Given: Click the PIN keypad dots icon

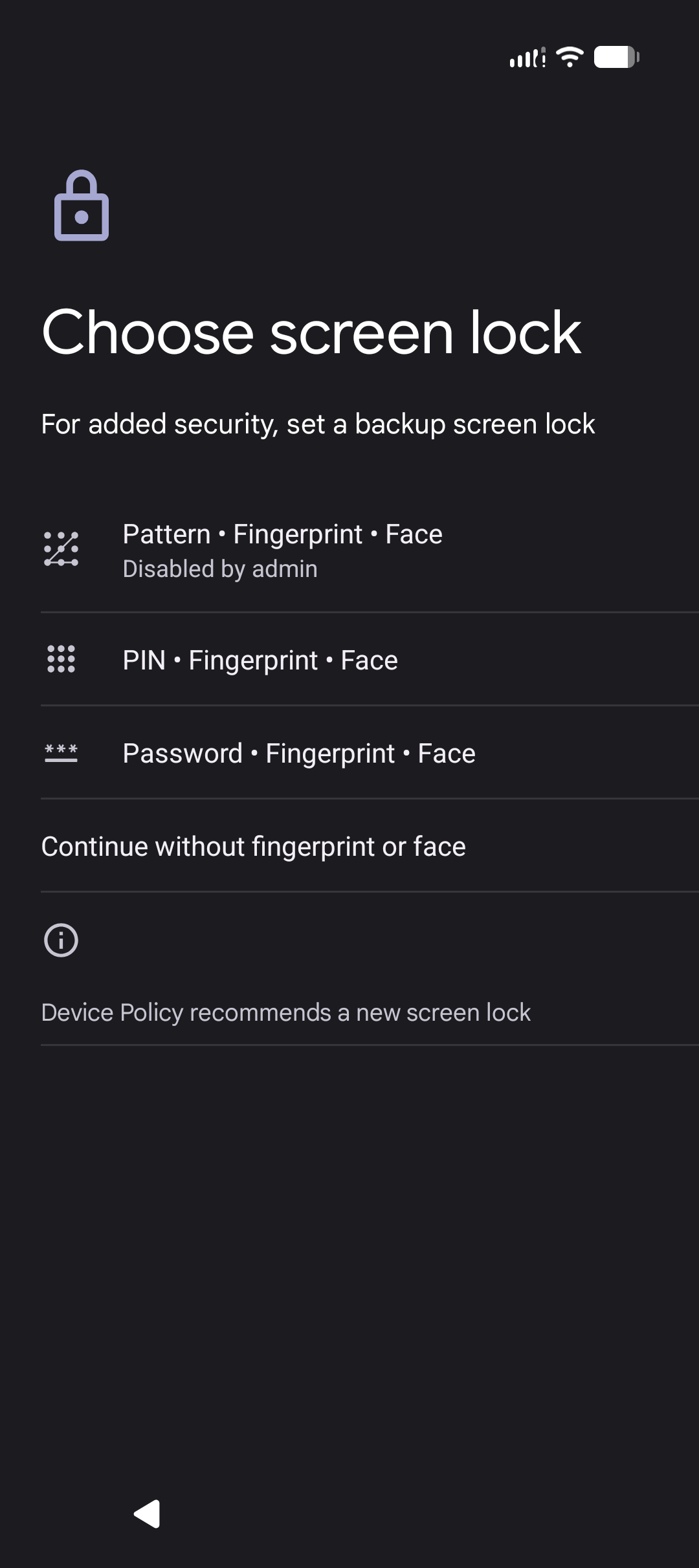Looking at the screenshot, I should [61, 660].
